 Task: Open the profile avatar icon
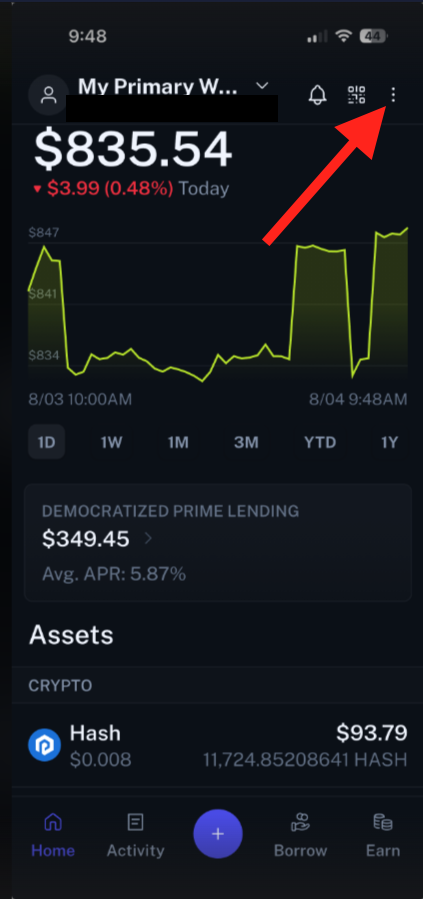click(x=49, y=95)
